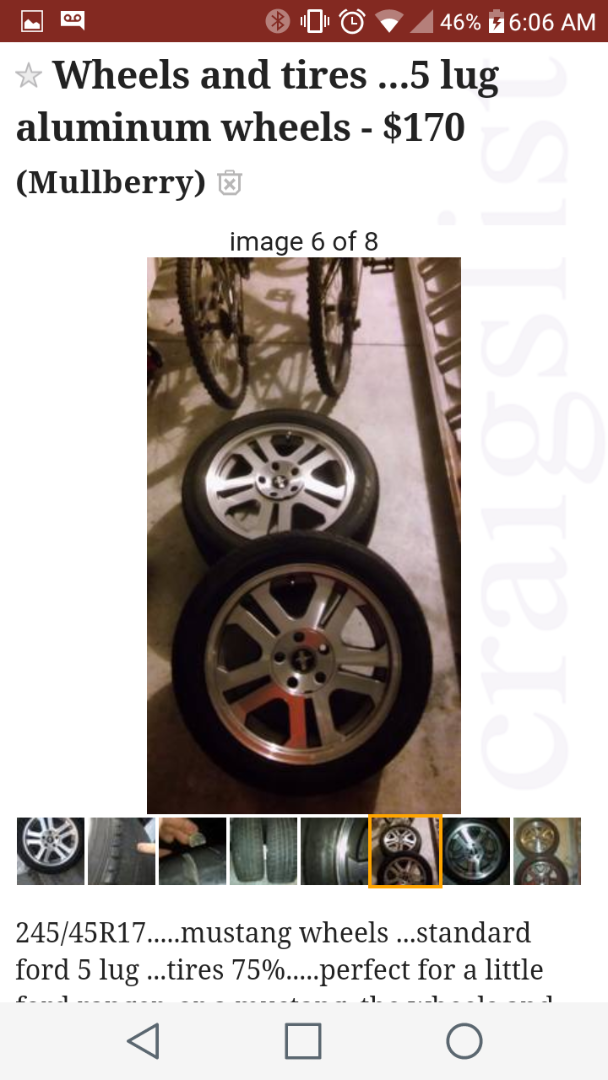This screenshot has width=608, height=1080.
Task: Go back with the system back button
Action: pyautogui.click(x=143, y=1041)
